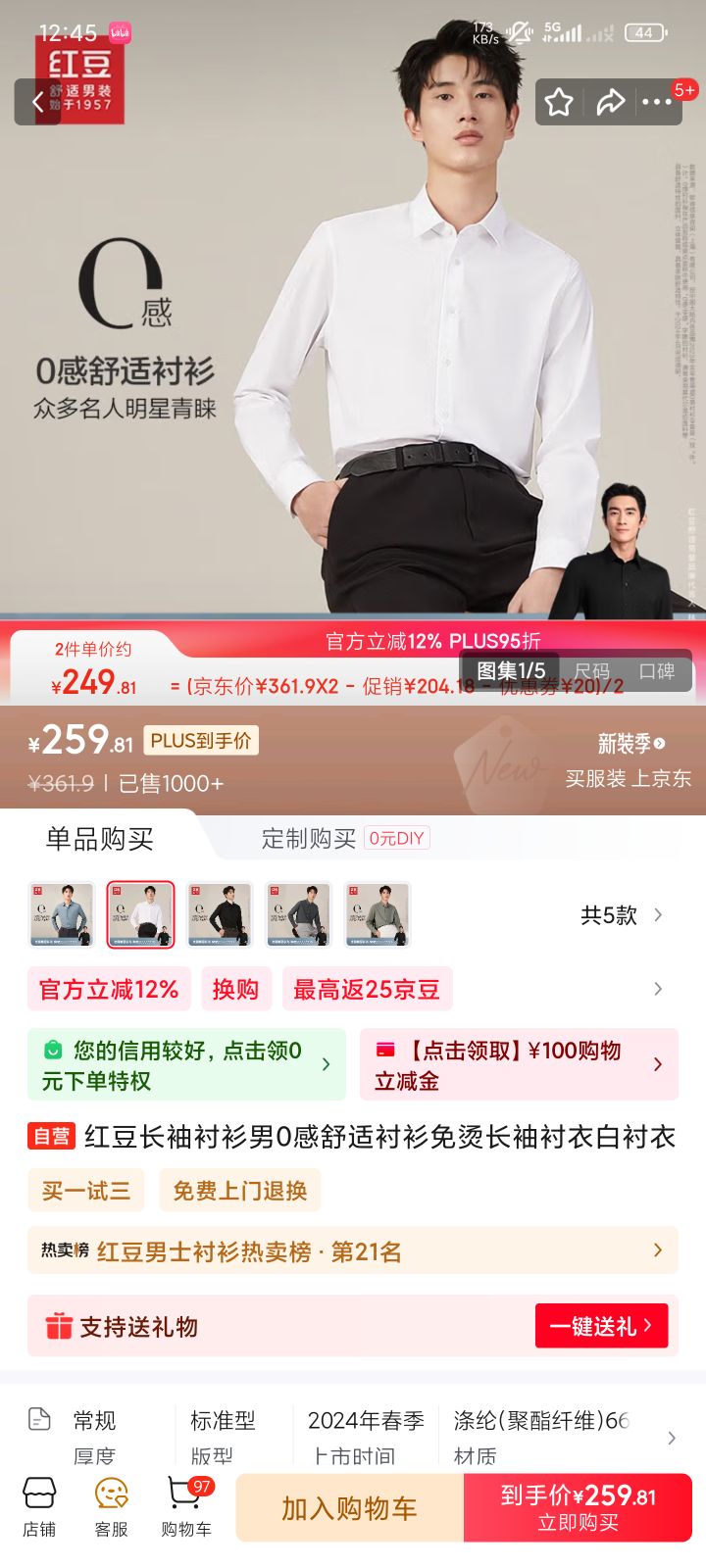Go back using the top-left arrow
This screenshot has width=706, height=1568.
click(38, 102)
